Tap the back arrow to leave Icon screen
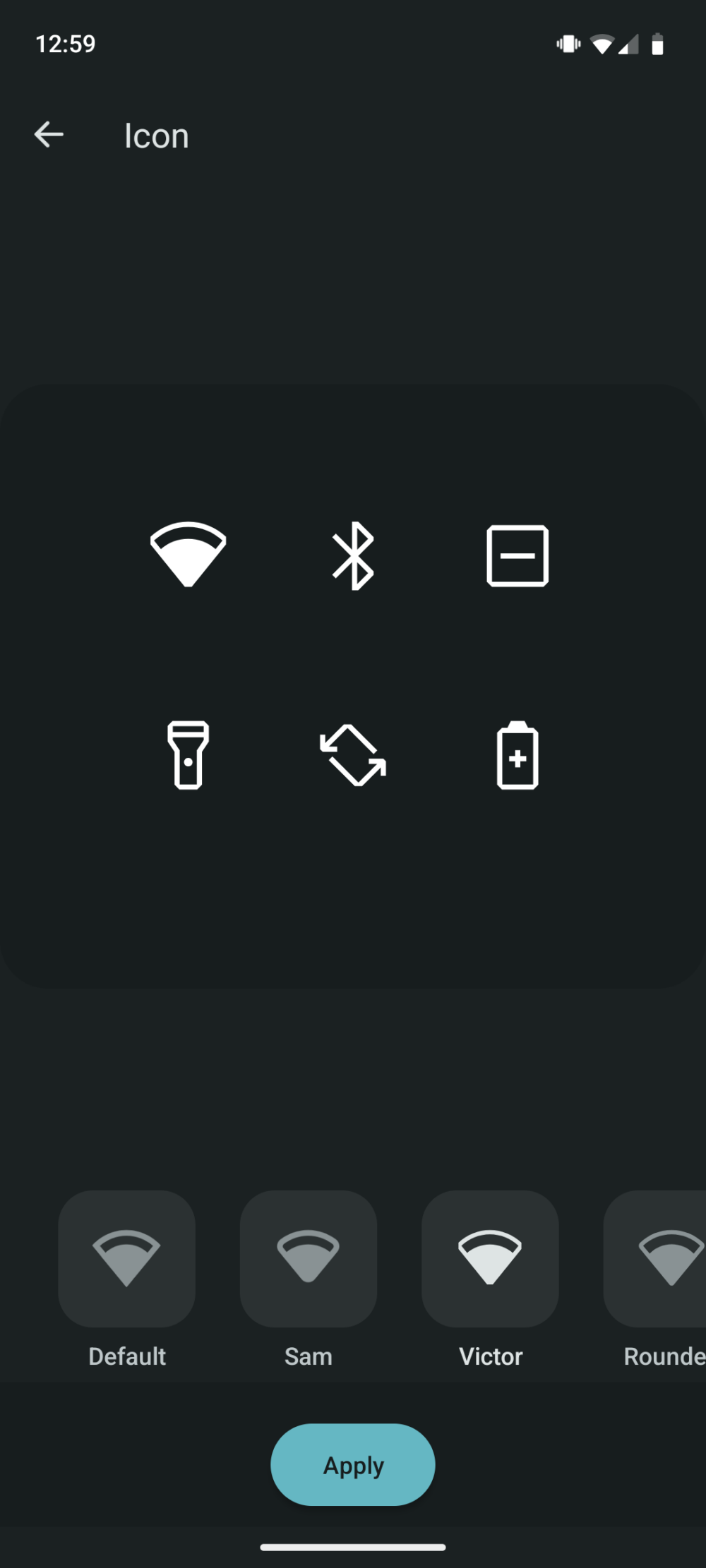Image resolution: width=706 pixels, height=1568 pixels. (x=48, y=135)
